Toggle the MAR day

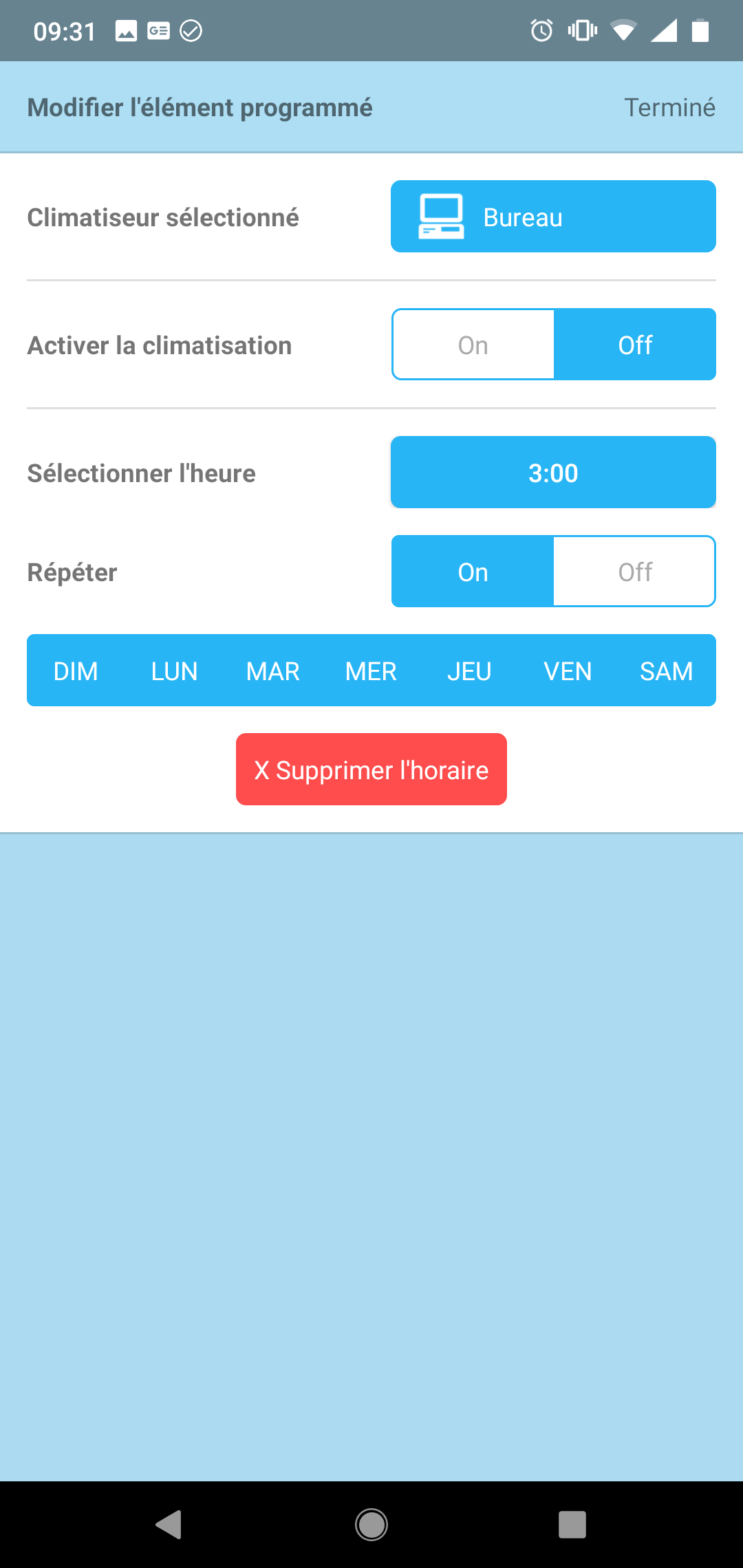tap(272, 671)
